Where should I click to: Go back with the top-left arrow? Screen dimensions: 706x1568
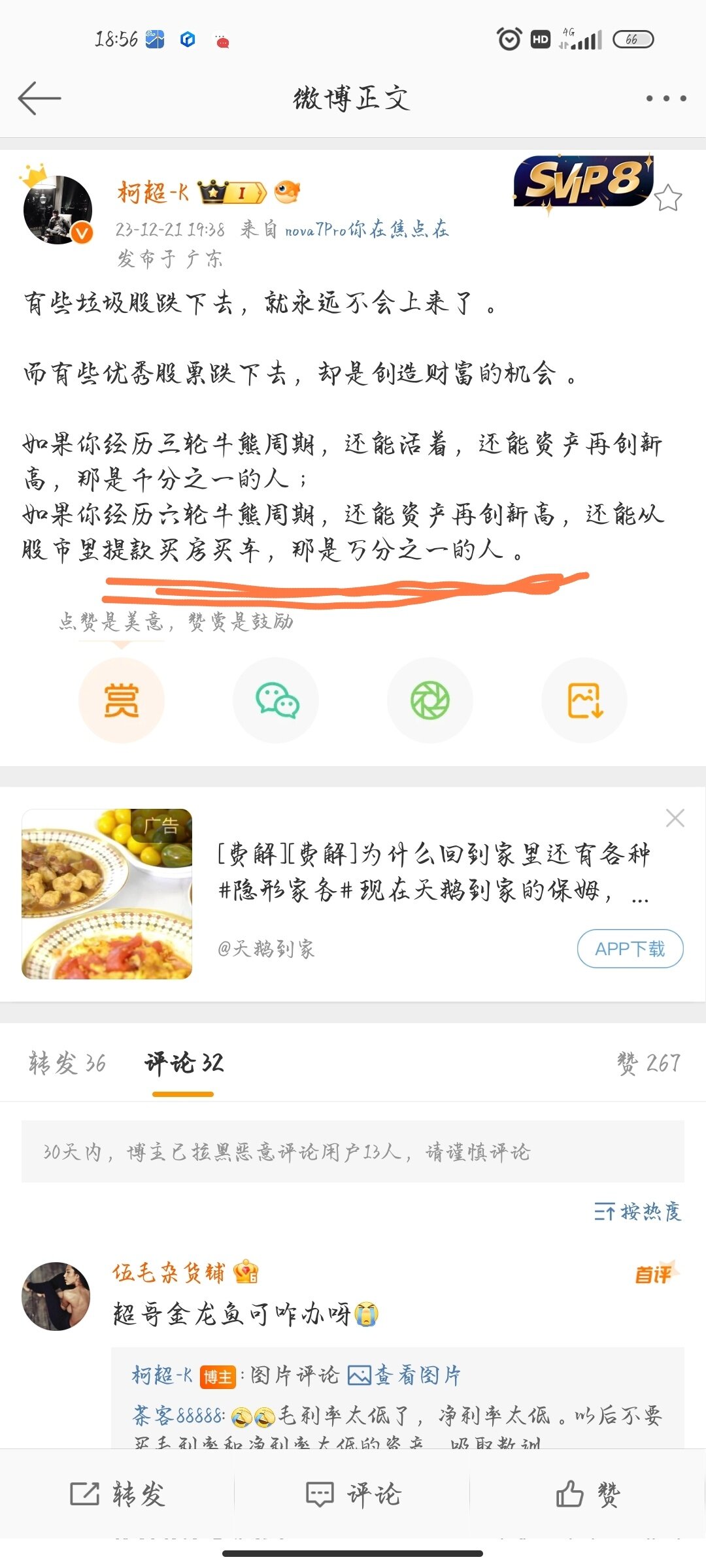(x=39, y=99)
